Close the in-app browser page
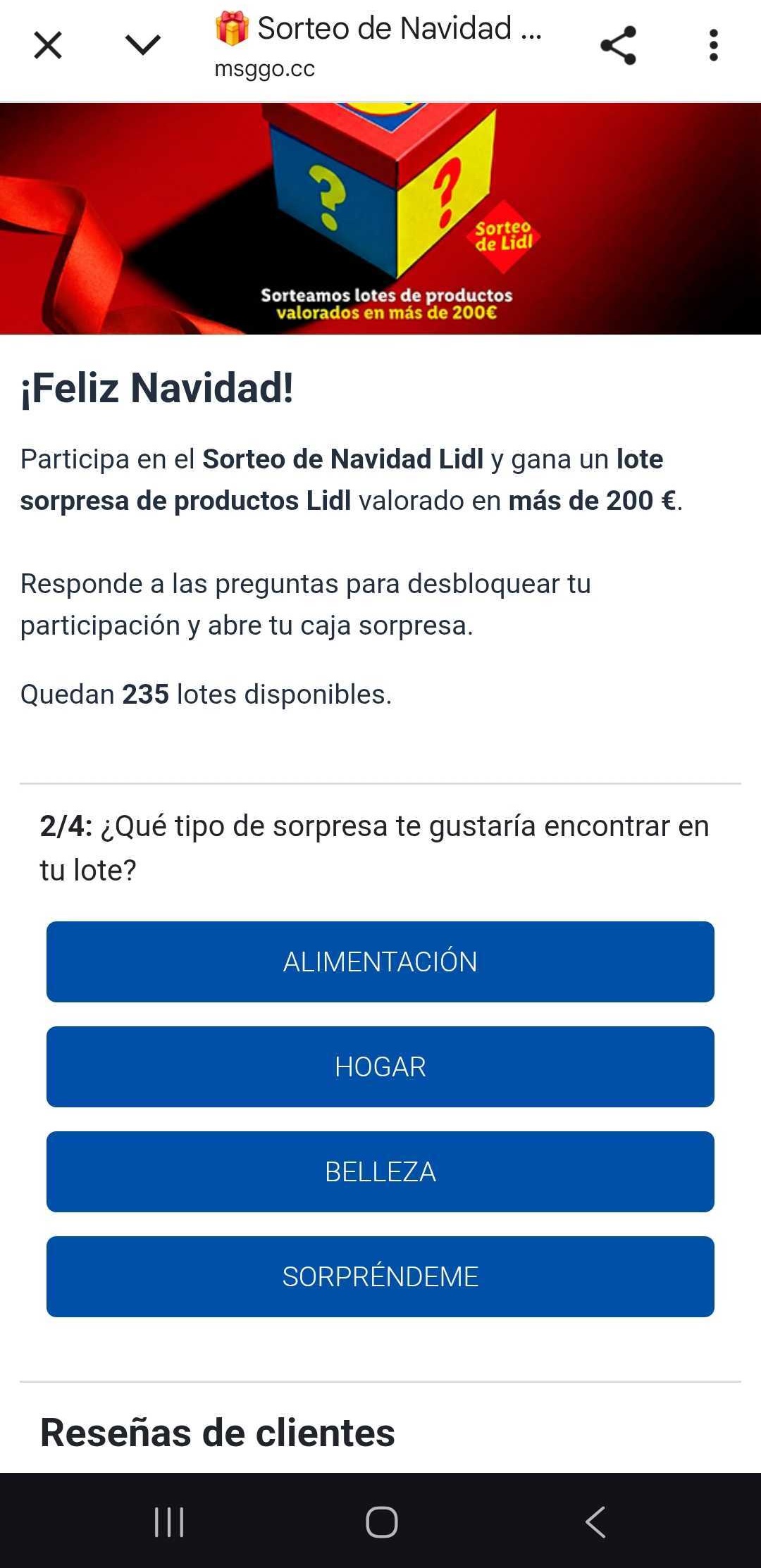 [48, 46]
